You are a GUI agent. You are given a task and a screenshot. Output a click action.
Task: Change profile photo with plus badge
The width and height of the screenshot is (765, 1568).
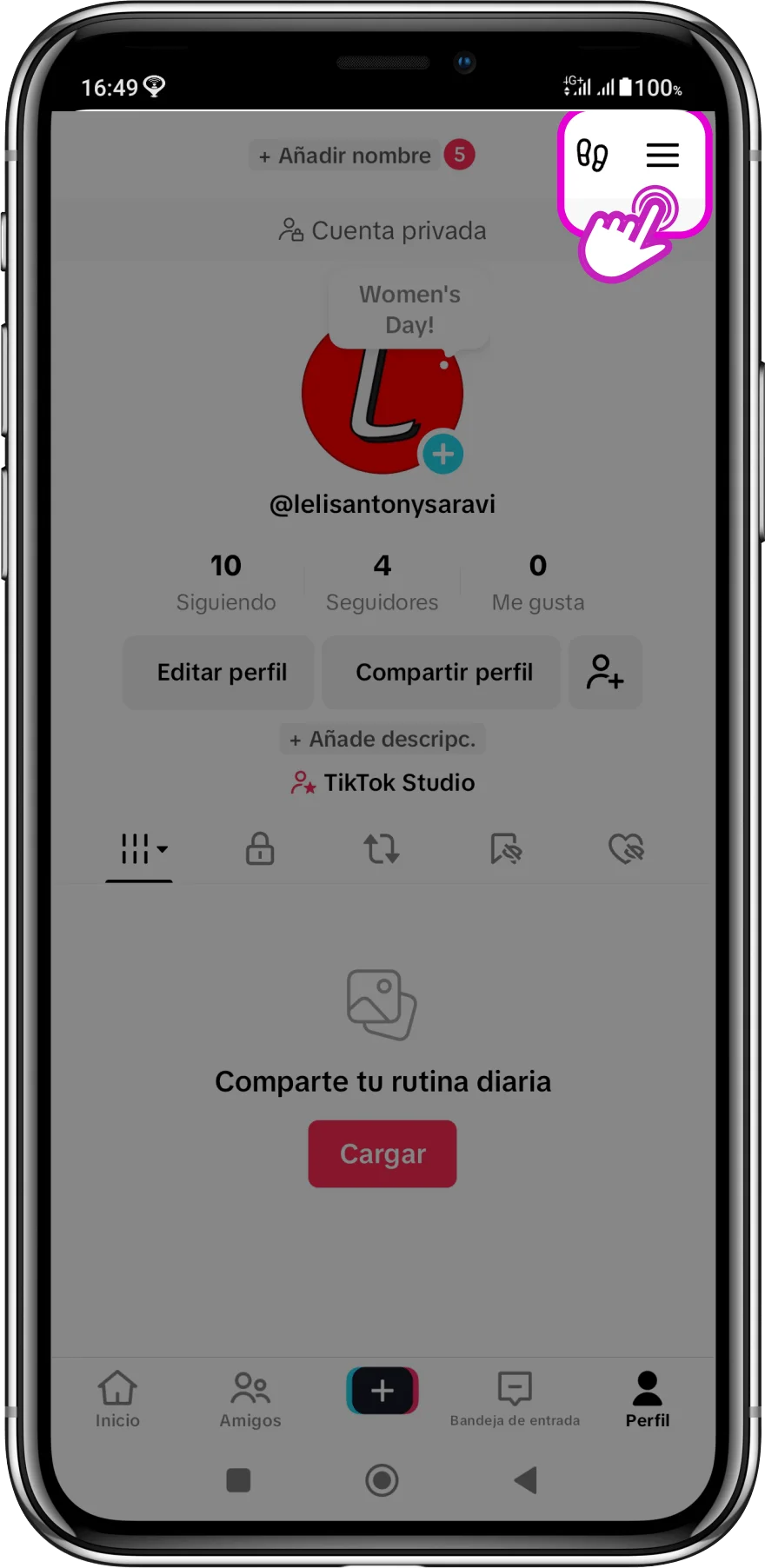coord(442,454)
